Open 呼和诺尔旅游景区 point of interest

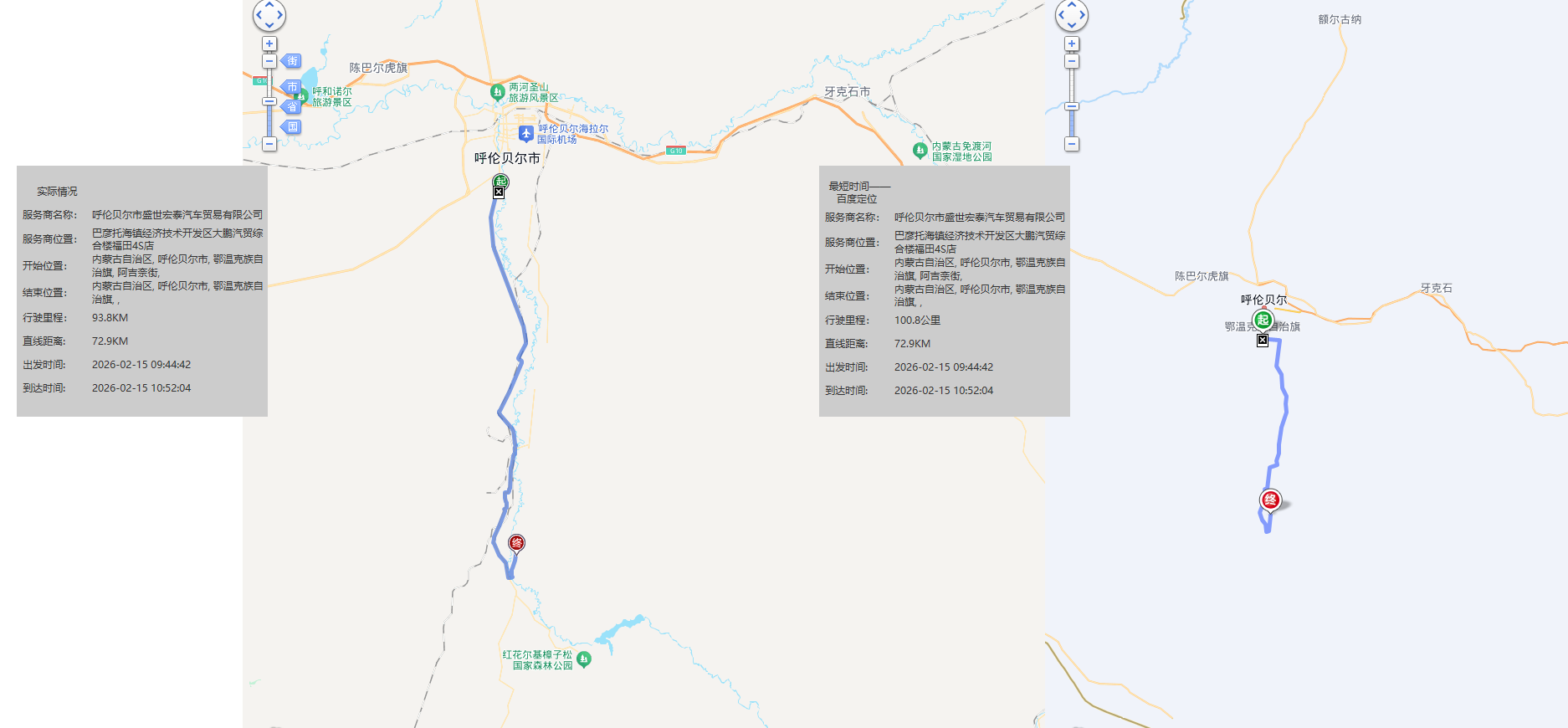pos(302,96)
